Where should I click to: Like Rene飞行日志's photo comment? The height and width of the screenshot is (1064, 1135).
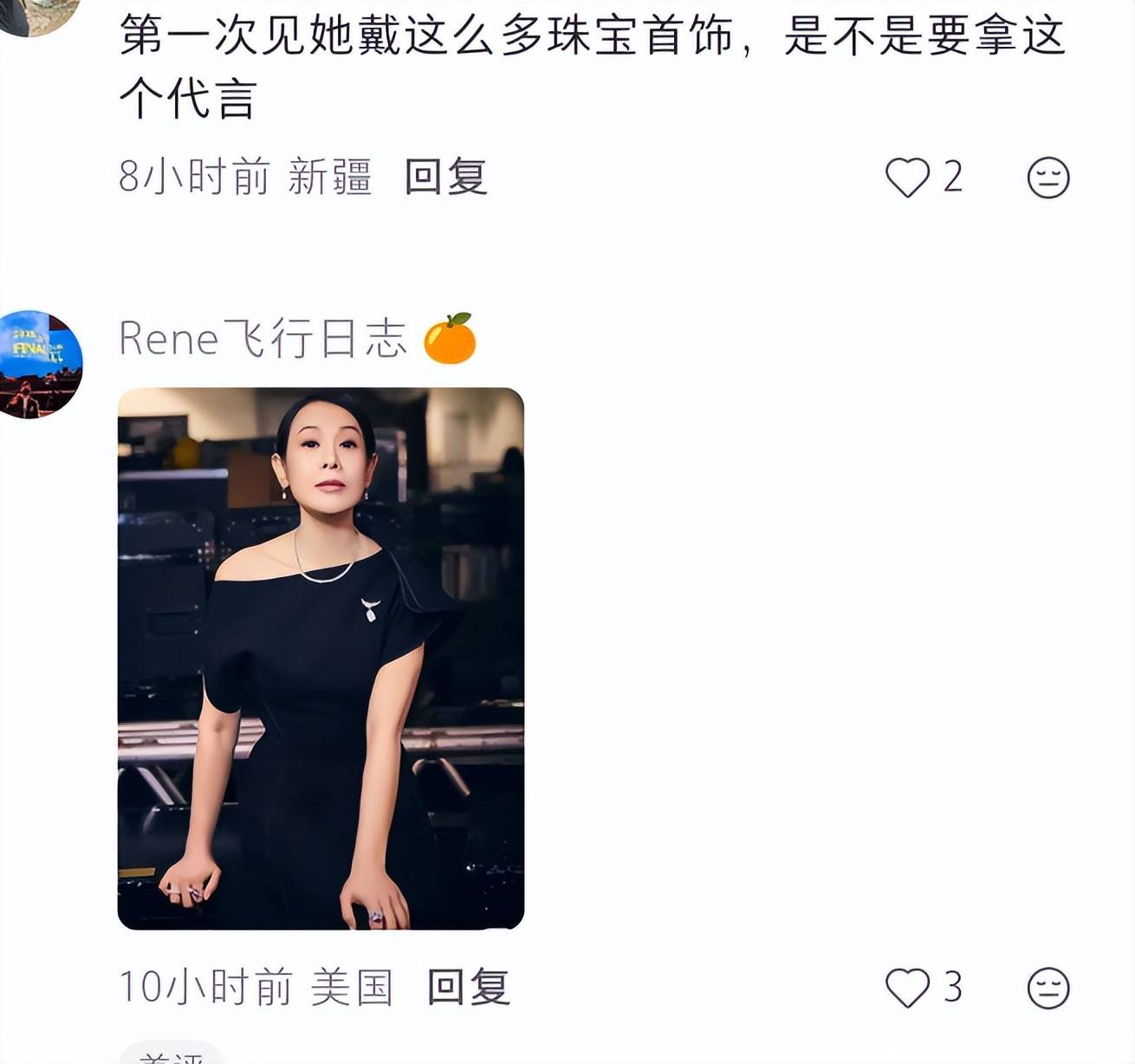click(907, 988)
